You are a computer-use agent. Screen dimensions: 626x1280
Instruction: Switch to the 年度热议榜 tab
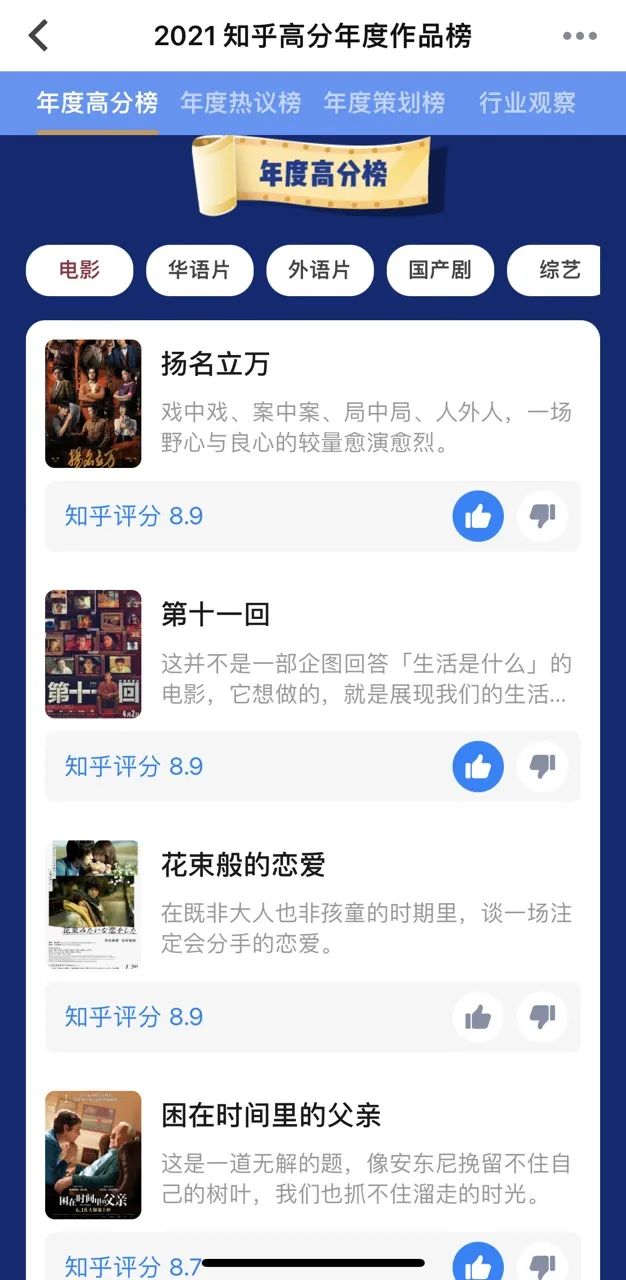(x=241, y=102)
